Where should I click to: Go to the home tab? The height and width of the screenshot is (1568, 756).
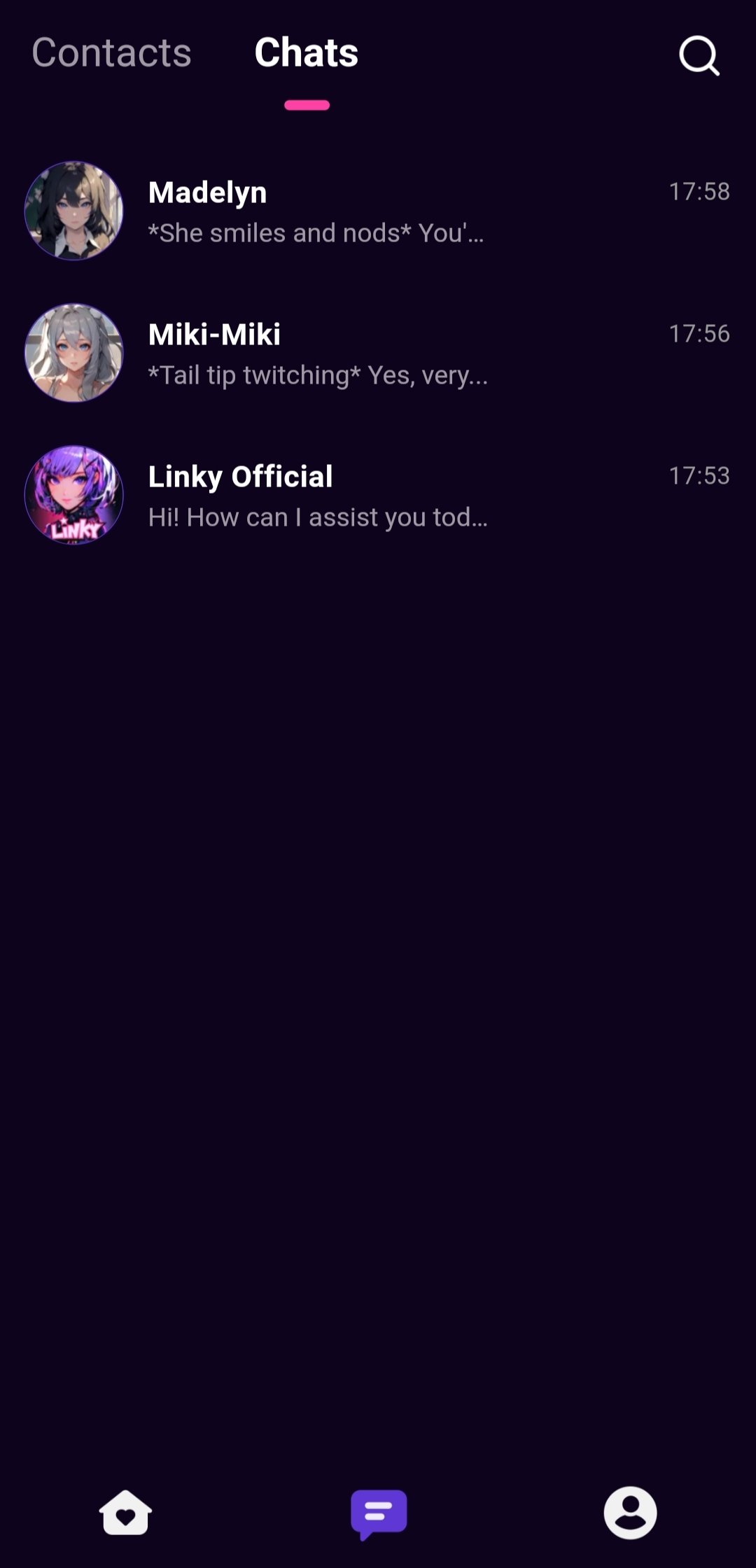126,1512
